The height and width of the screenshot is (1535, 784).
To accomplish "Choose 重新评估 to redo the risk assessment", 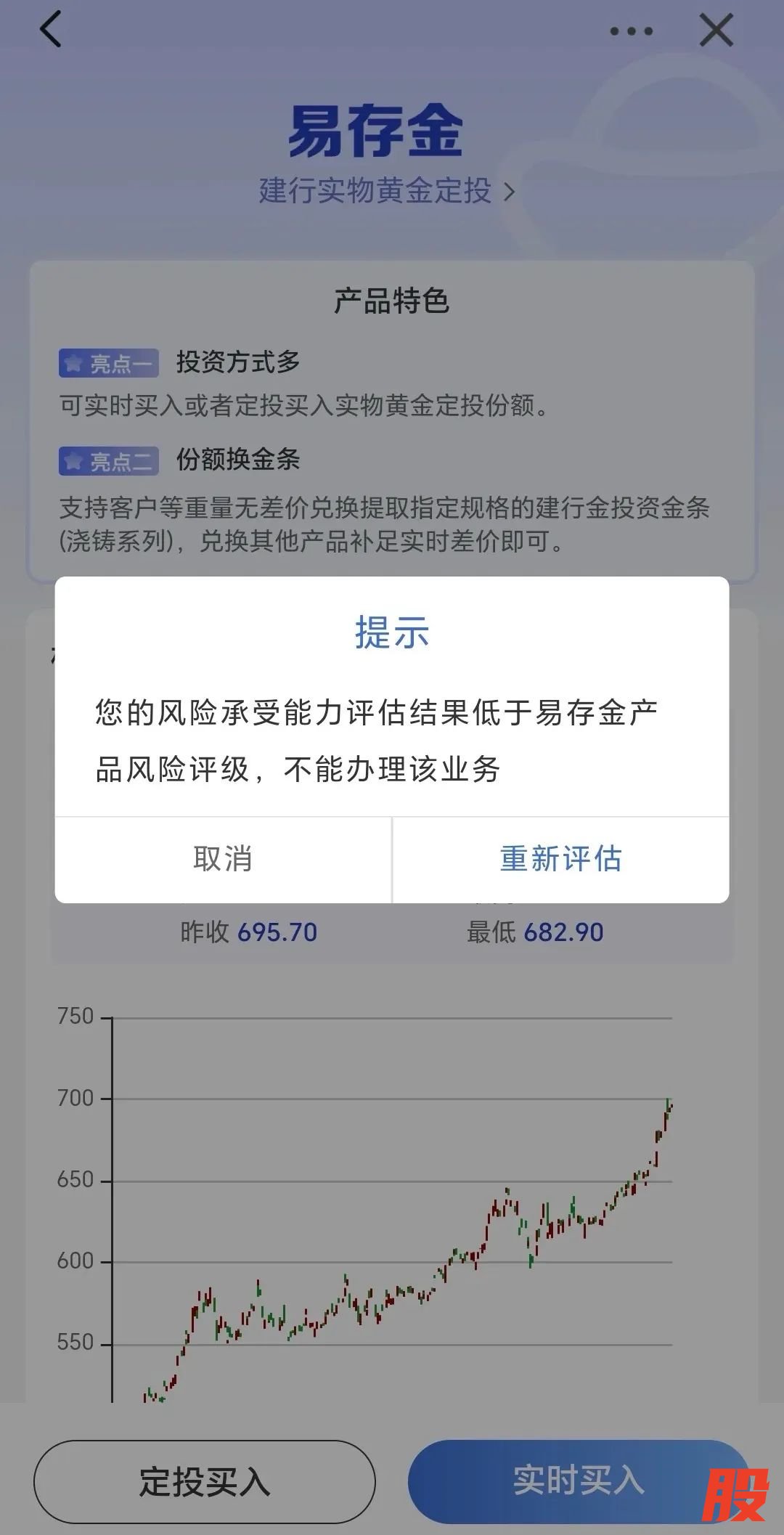I will click(x=560, y=859).
